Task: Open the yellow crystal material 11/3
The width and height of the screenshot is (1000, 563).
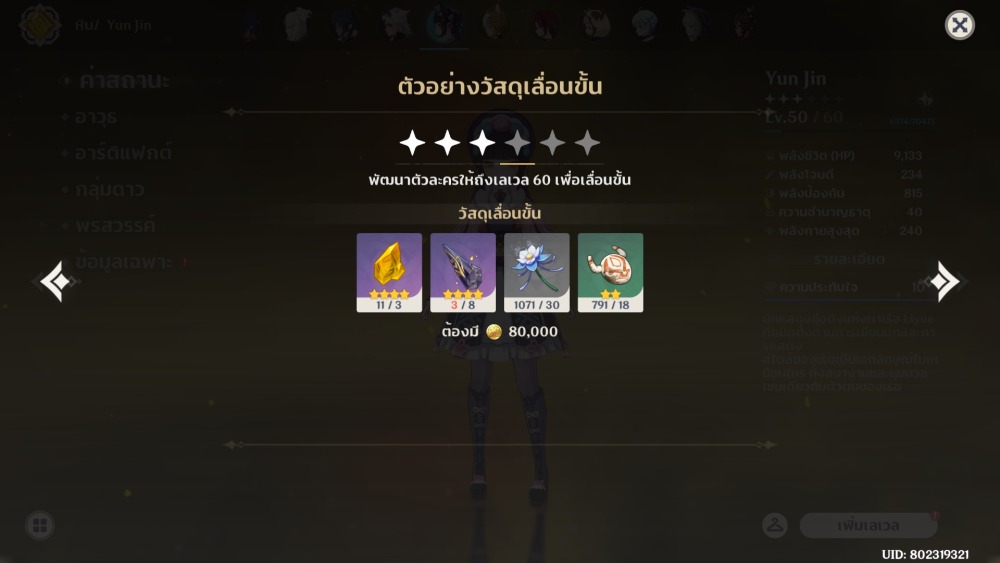Action: point(389,271)
